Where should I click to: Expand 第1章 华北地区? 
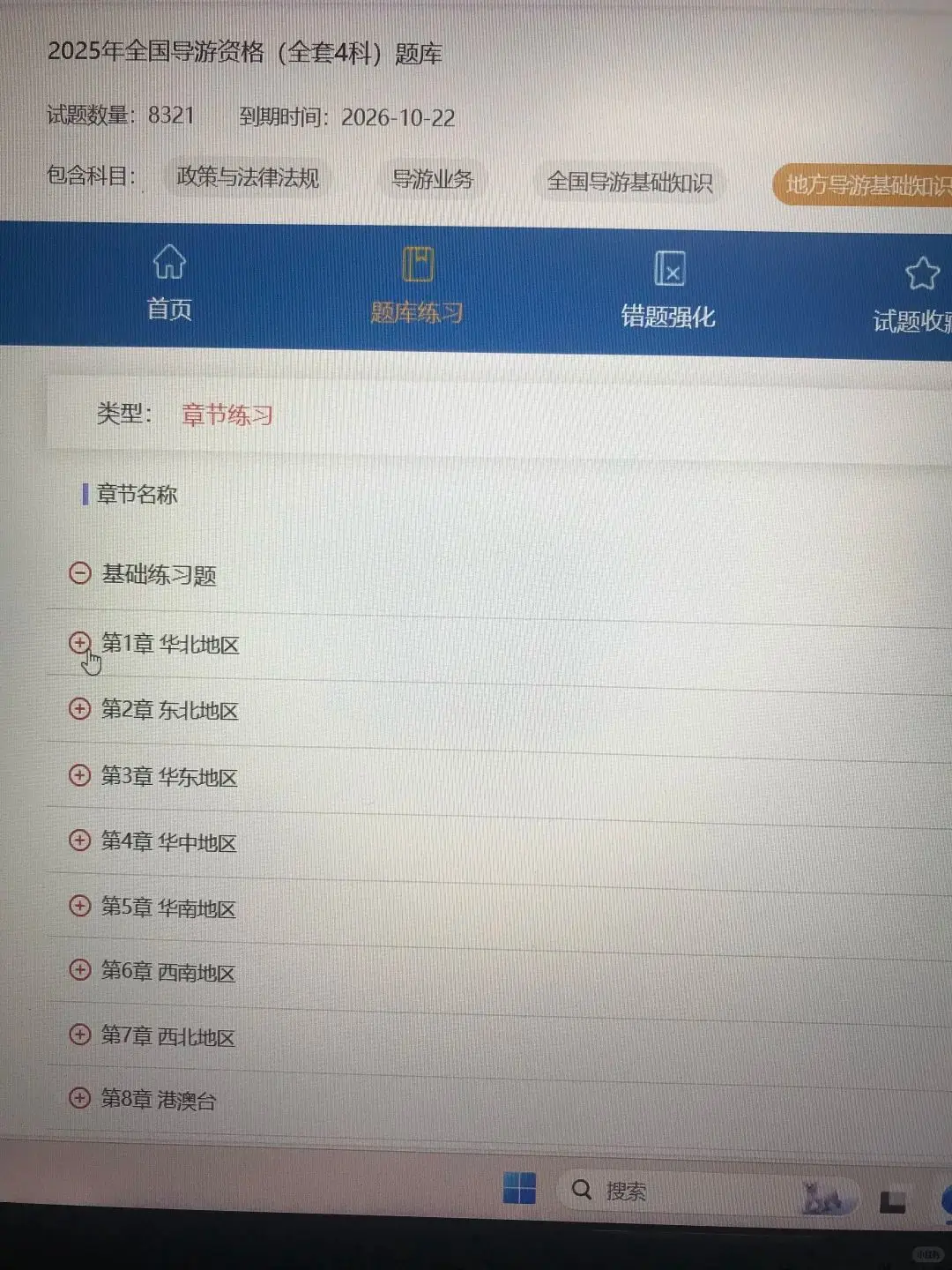pyautogui.click(x=80, y=643)
